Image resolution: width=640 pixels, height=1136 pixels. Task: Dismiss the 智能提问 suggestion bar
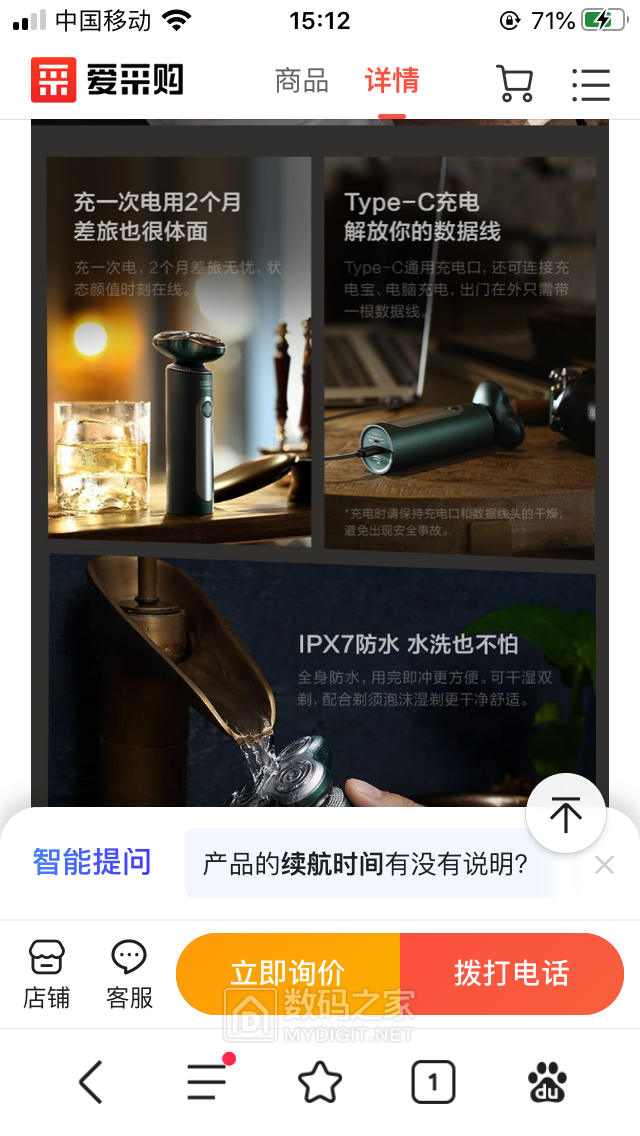604,865
